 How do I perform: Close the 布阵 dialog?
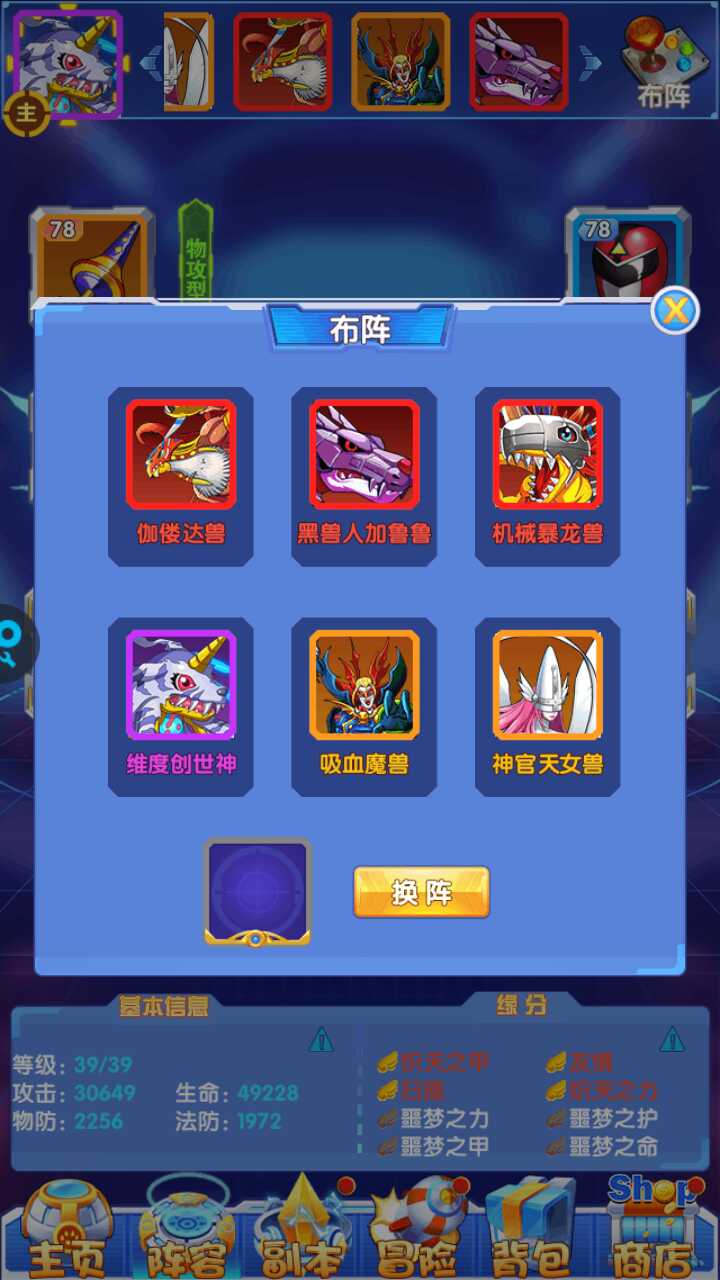tap(675, 311)
